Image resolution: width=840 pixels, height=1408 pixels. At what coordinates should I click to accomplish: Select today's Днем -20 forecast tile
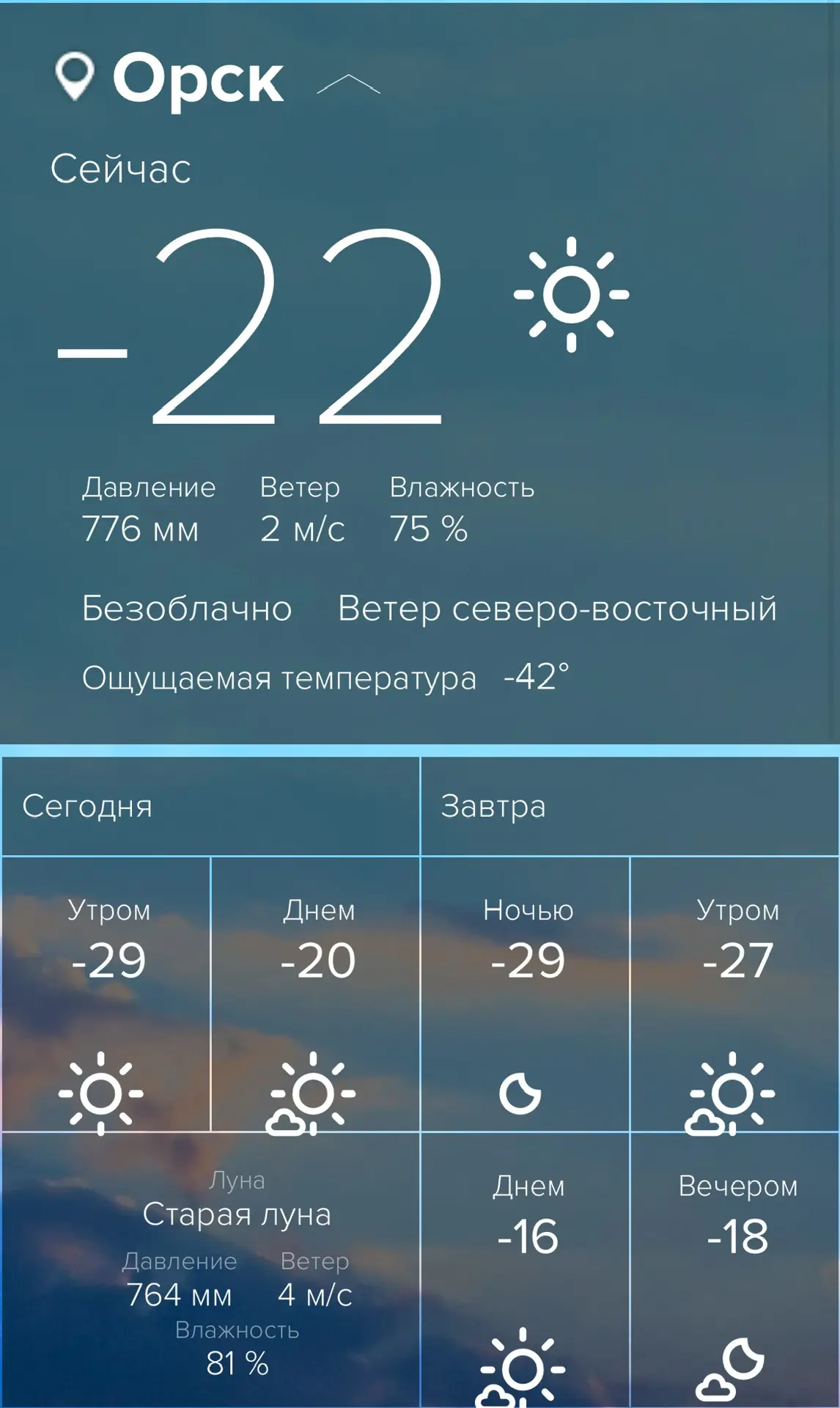(316, 994)
